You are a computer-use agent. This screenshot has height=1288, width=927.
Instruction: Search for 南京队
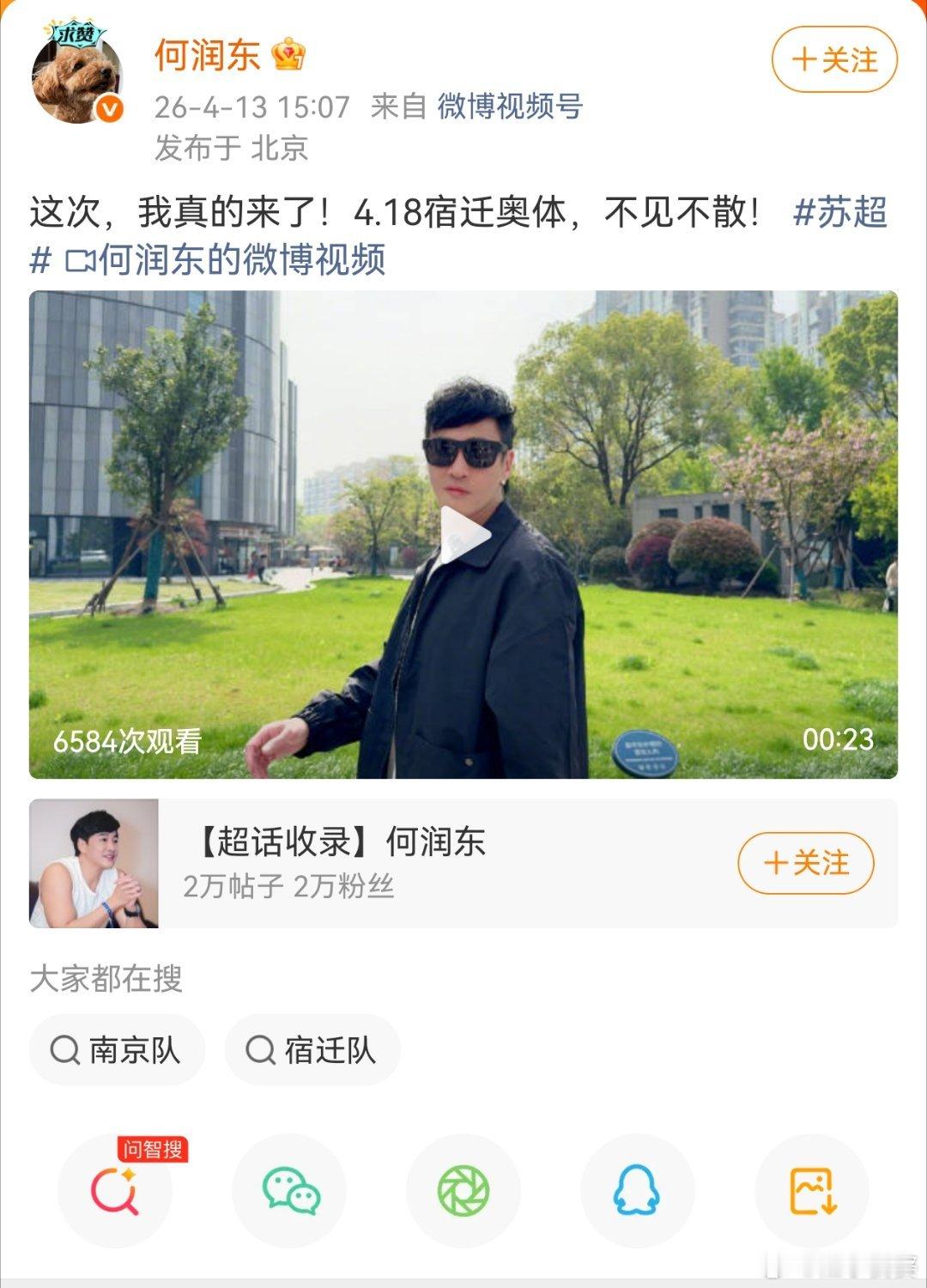point(117,1048)
